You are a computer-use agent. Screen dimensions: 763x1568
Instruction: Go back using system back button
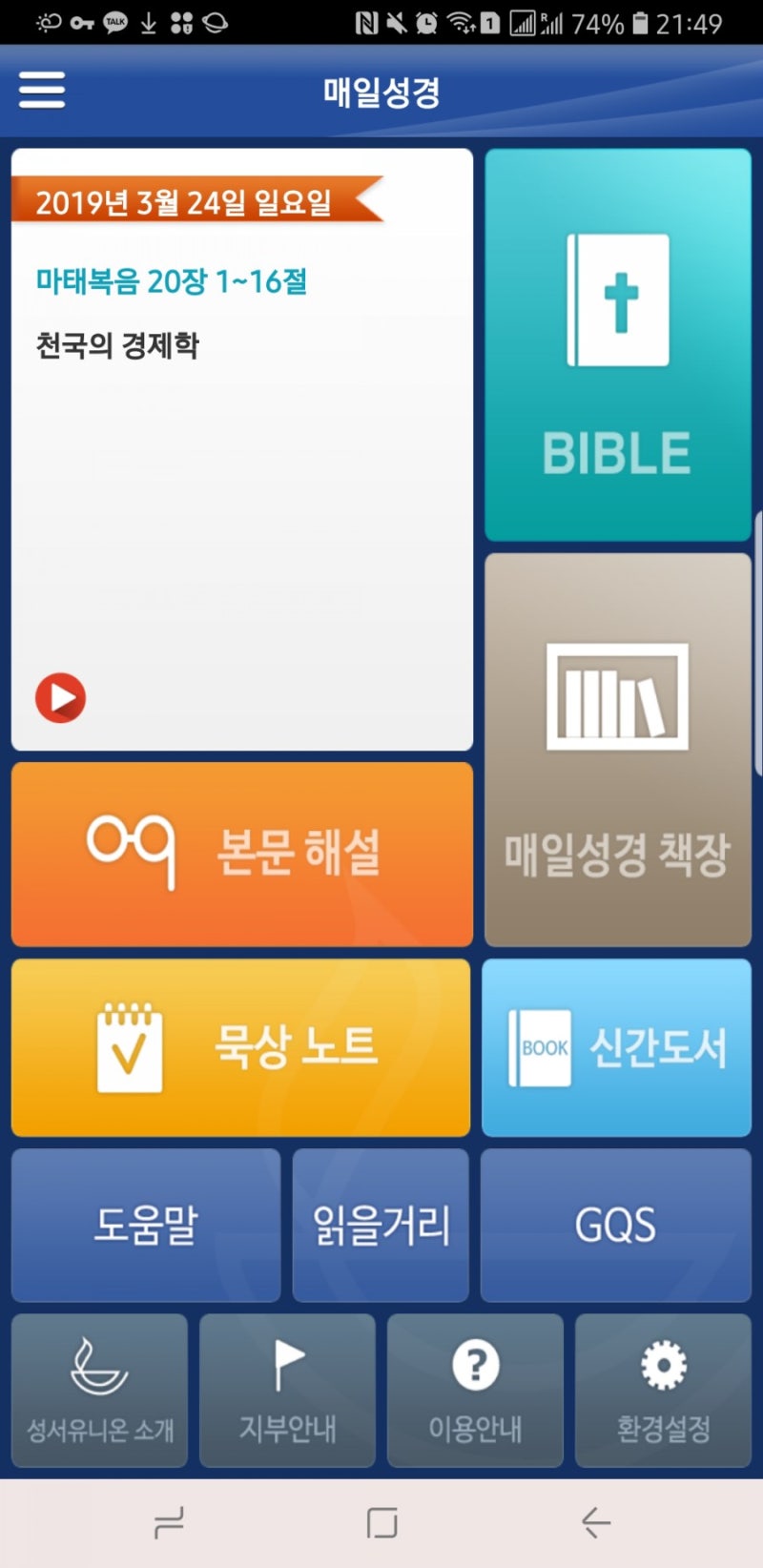tap(595, 1523)
